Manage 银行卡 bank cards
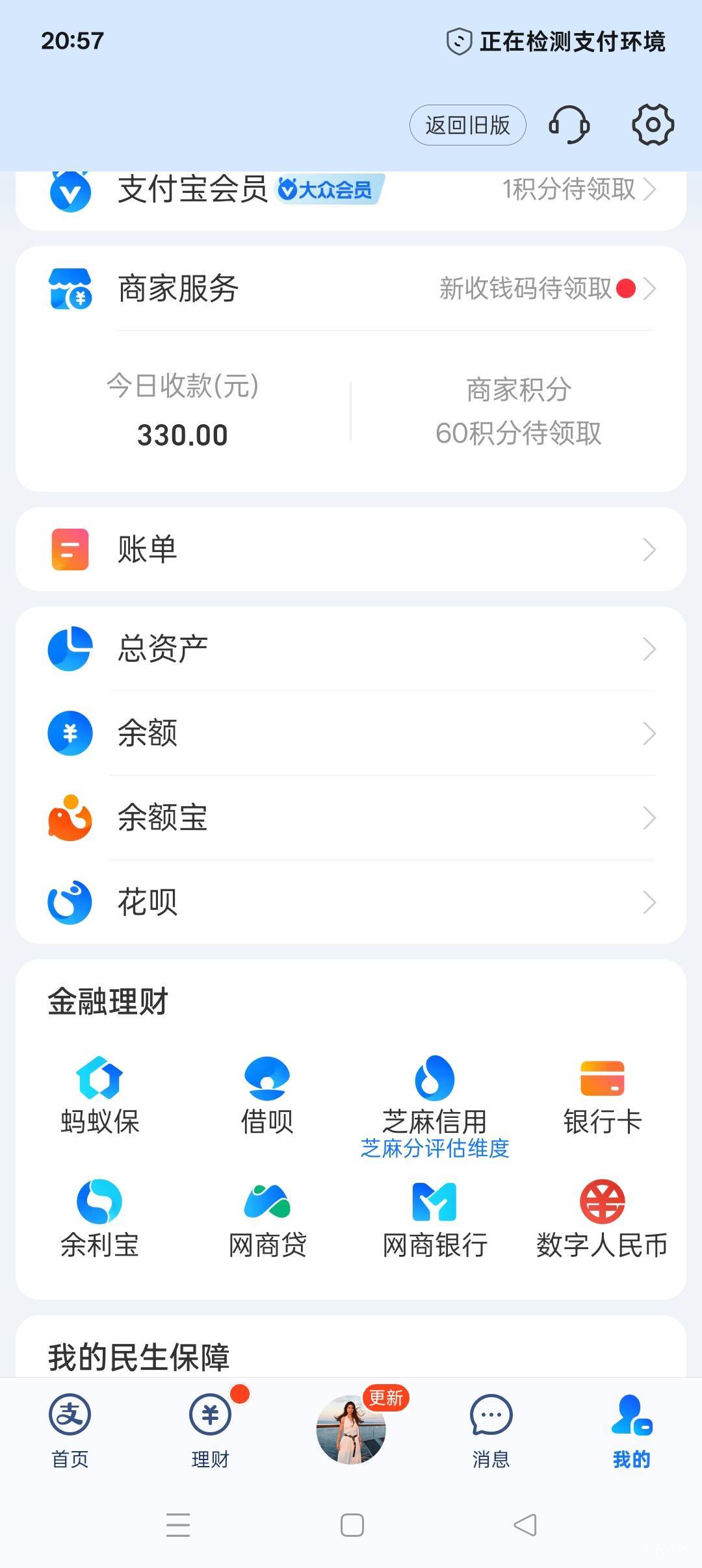This screenshot has height=1568, width=702. [x=603, y=1094]
